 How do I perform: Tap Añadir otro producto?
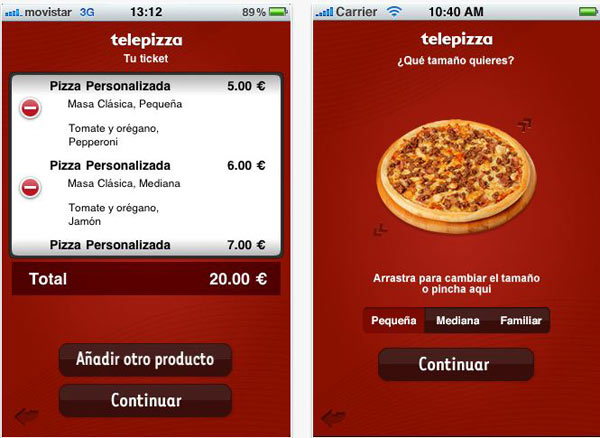pos(145,359)
